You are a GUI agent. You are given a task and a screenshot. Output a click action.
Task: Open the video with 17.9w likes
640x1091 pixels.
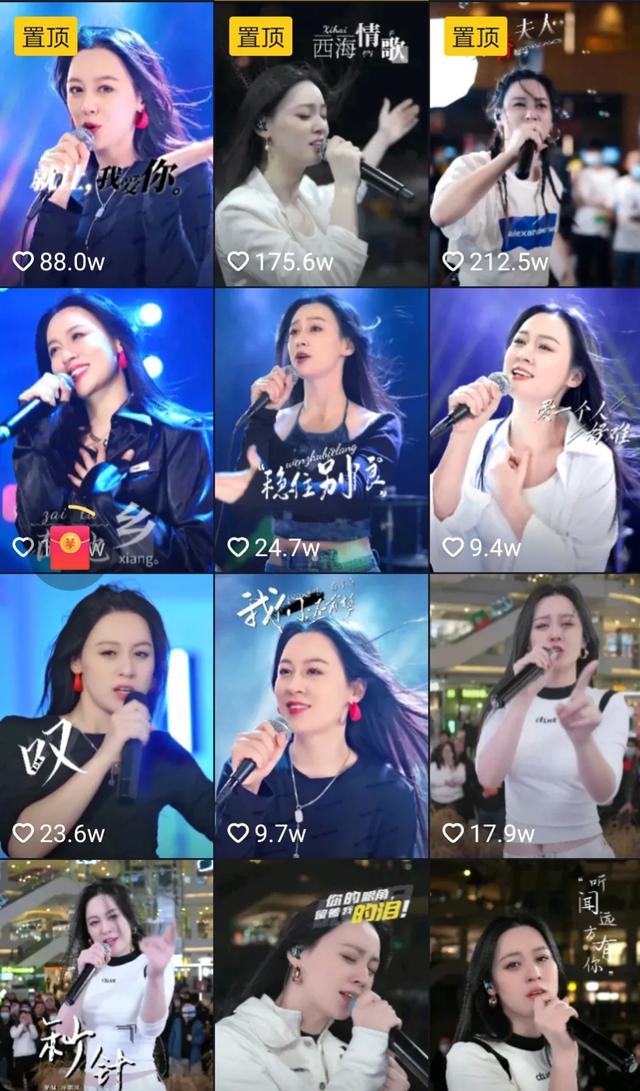click(x=535, y=715)
